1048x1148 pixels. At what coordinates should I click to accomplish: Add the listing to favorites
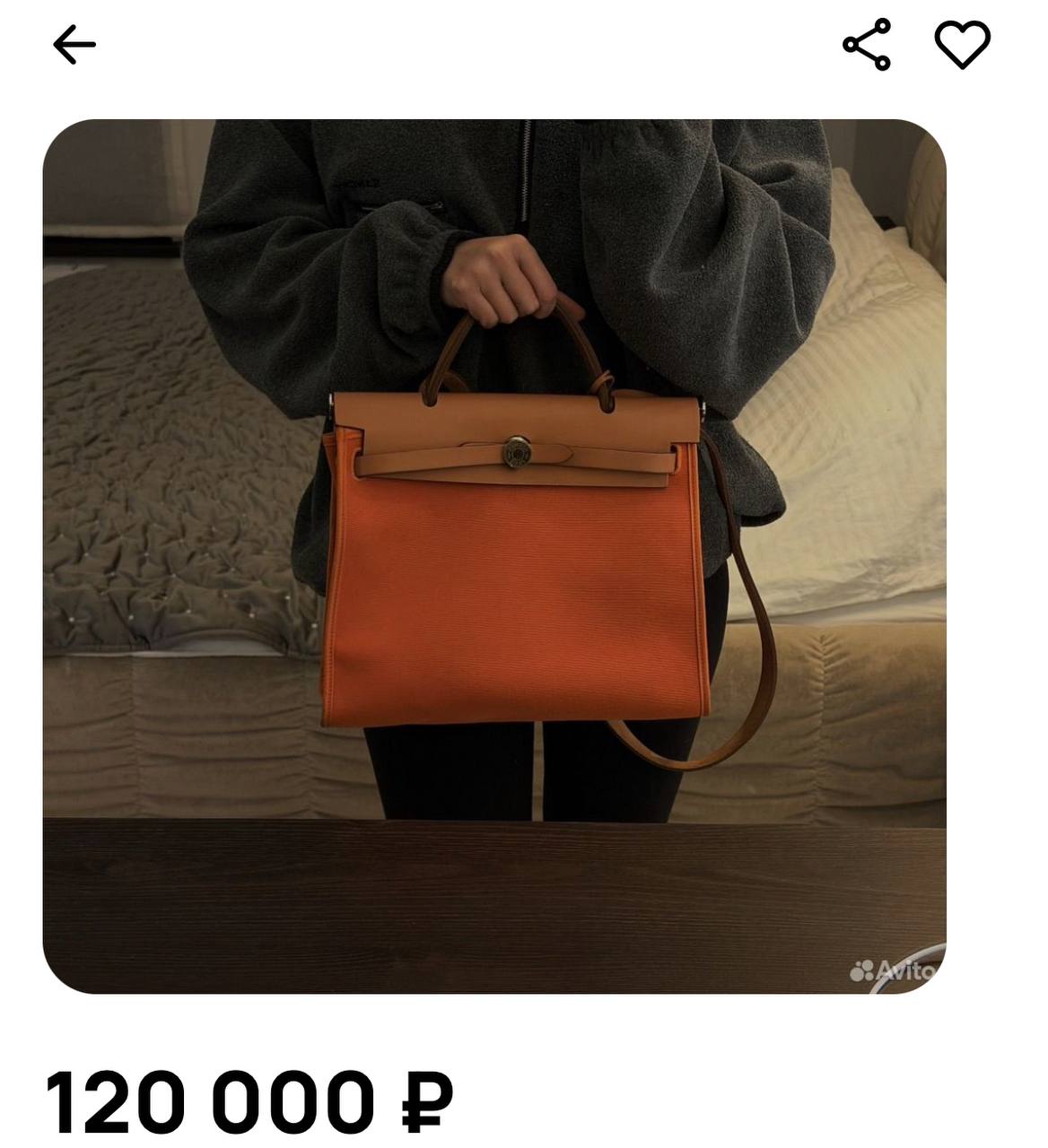(962, 44)
